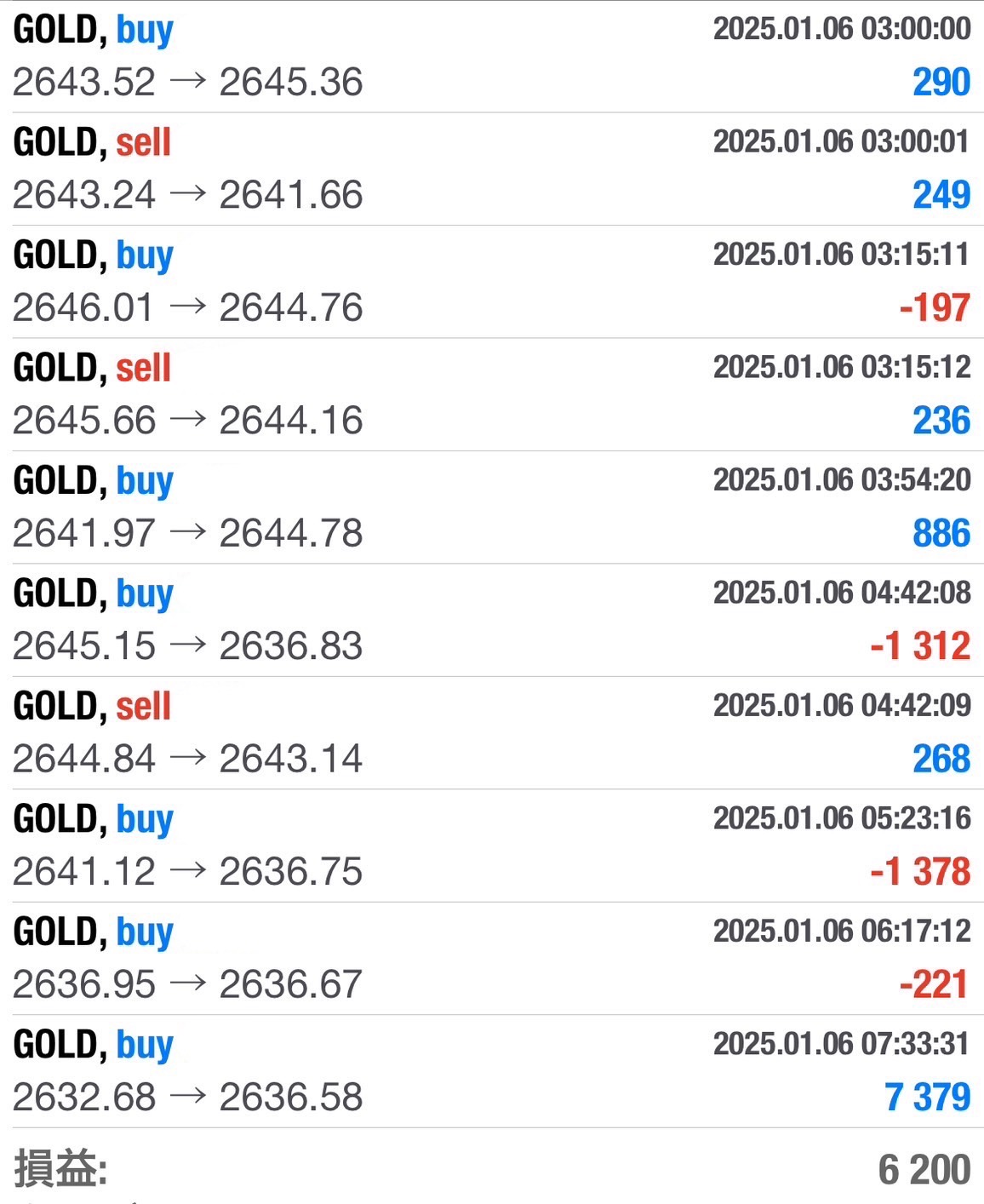The width and height of the screenshot is (984, 1204).
Task: Open the GOLD sell trade at 03:00:01
Action: click(492, 169)
